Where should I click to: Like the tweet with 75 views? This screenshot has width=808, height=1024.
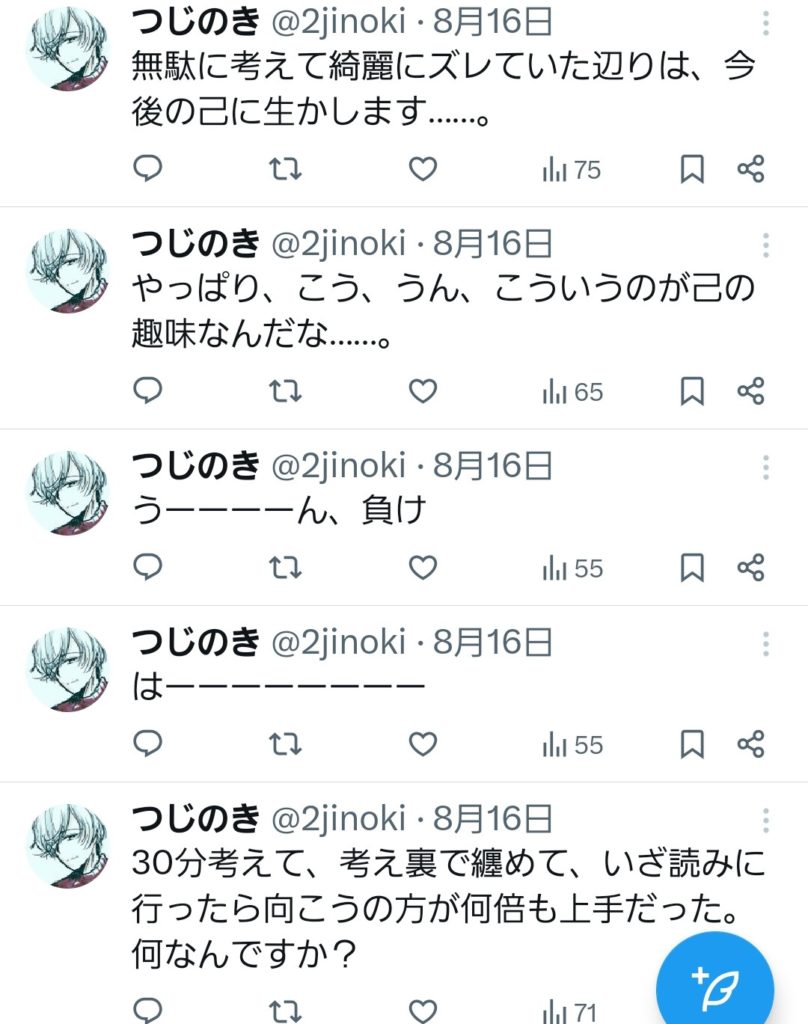click(423, 170)
